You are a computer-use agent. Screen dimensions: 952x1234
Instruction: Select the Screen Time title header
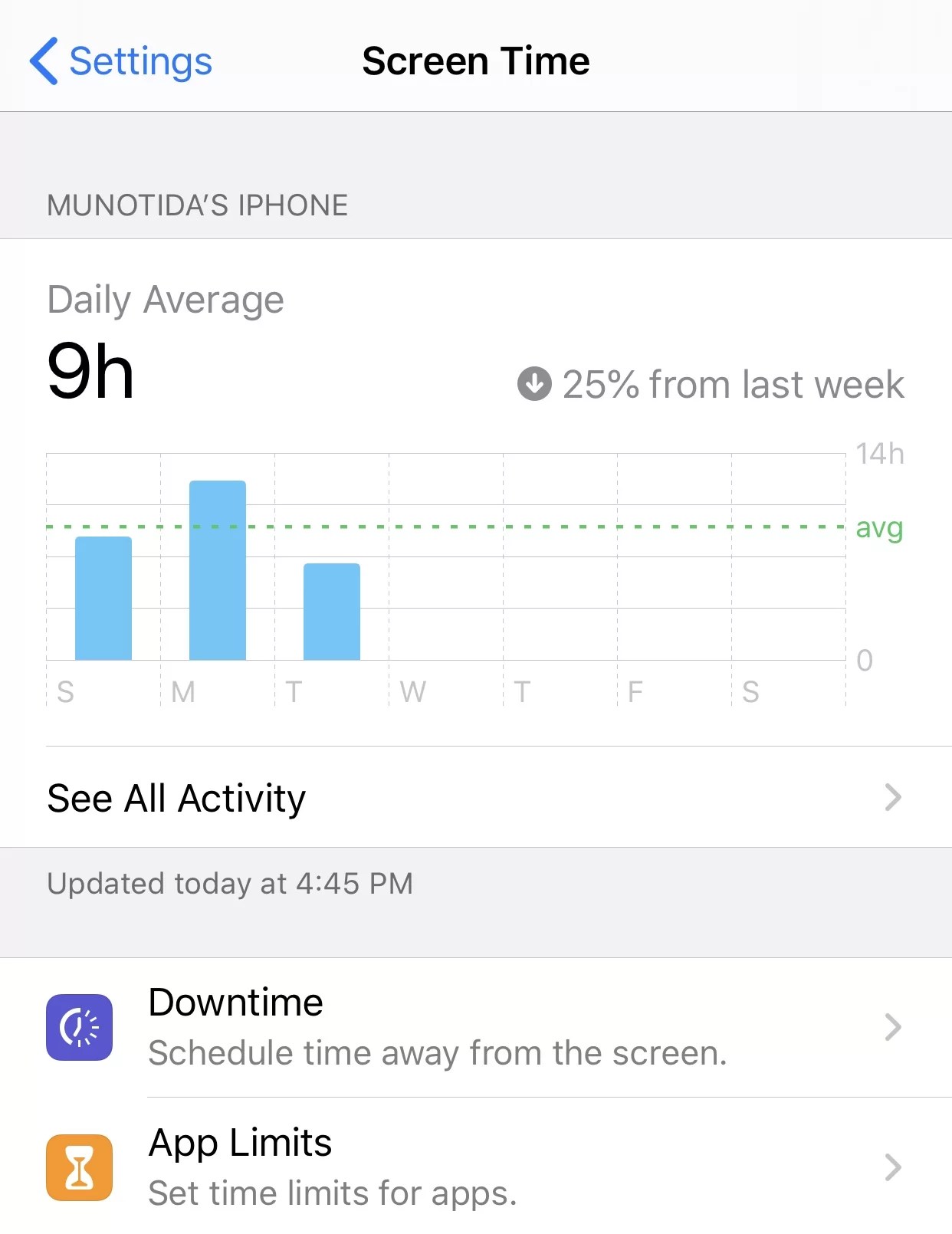(476, 60)
